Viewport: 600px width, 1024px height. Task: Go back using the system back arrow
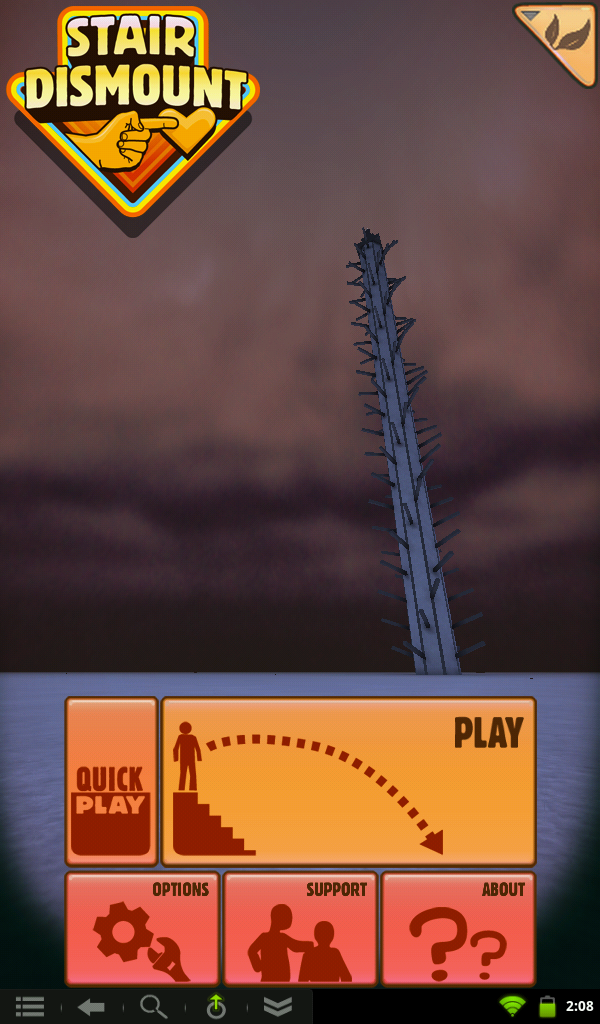tap(91, 1007)
